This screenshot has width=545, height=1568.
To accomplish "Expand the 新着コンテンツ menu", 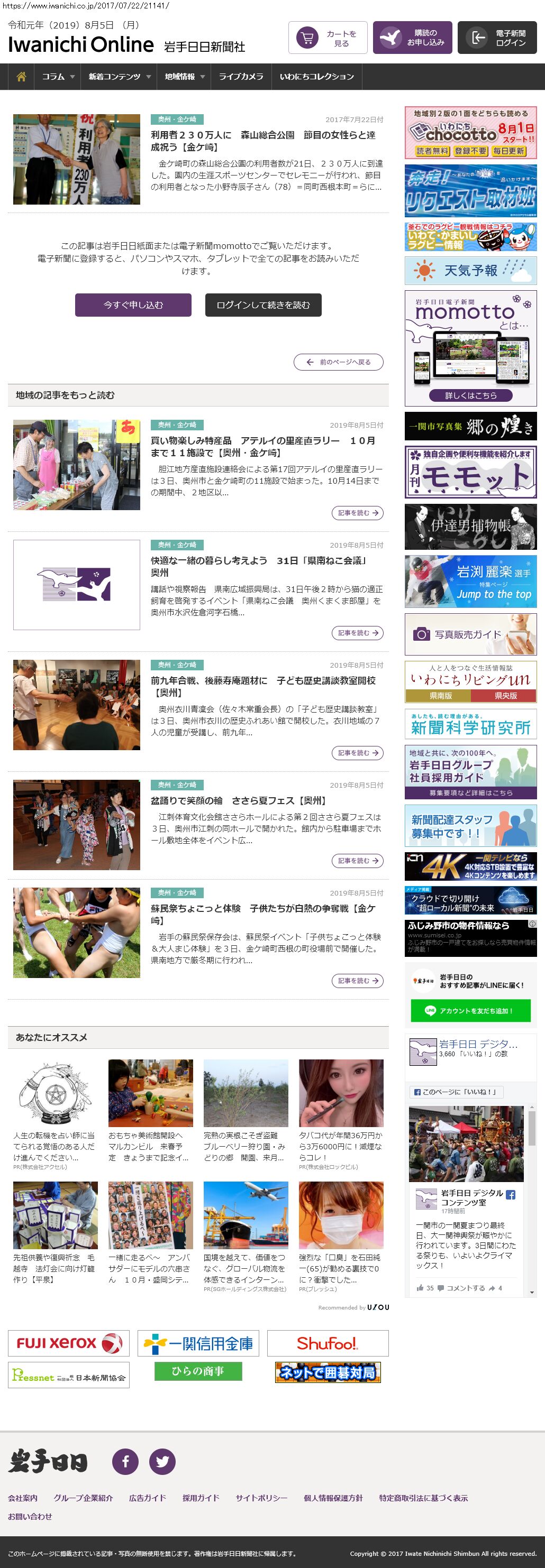I will [x=119, y=77].
